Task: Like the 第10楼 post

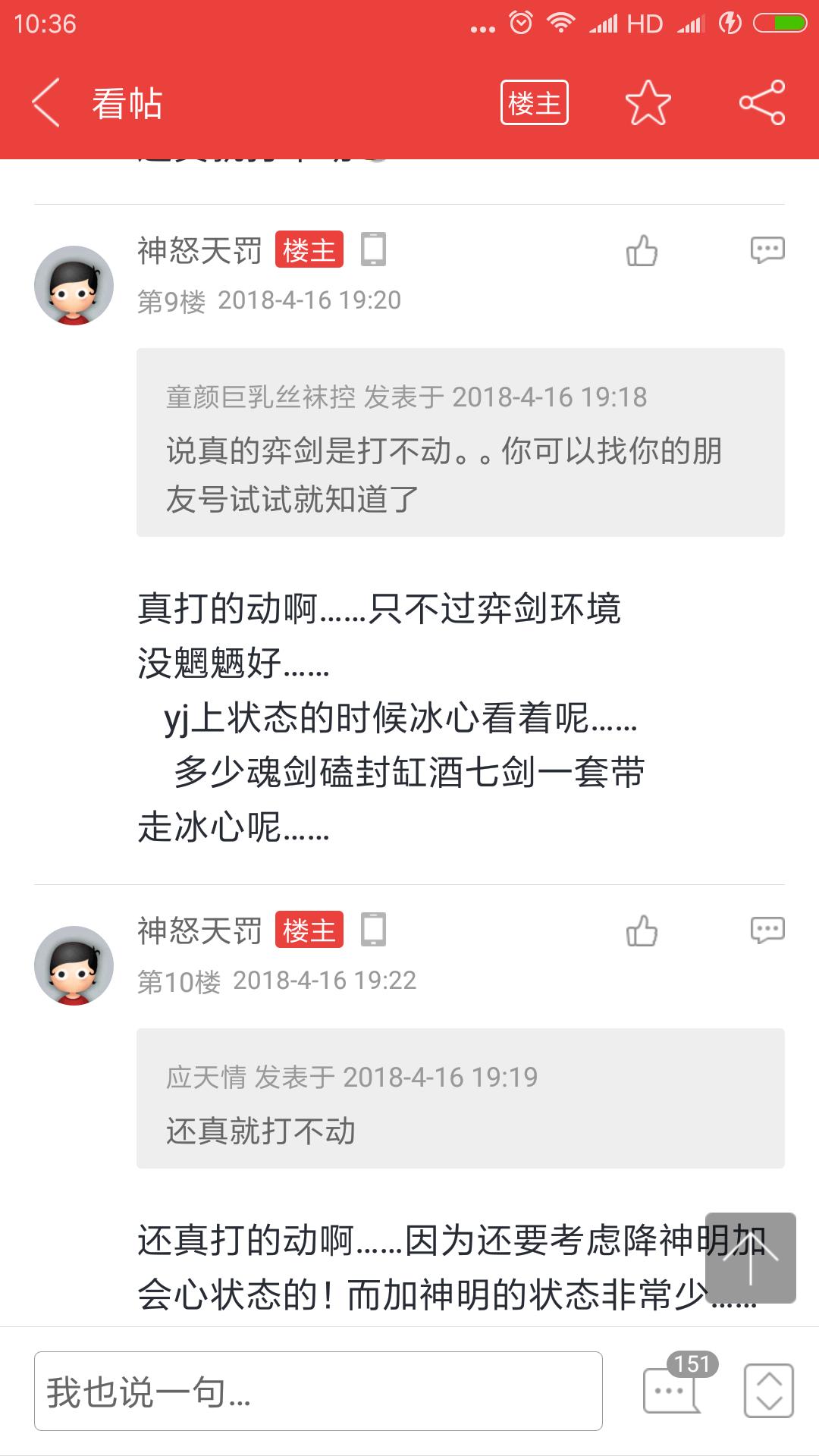Action: tap(642, 931)
